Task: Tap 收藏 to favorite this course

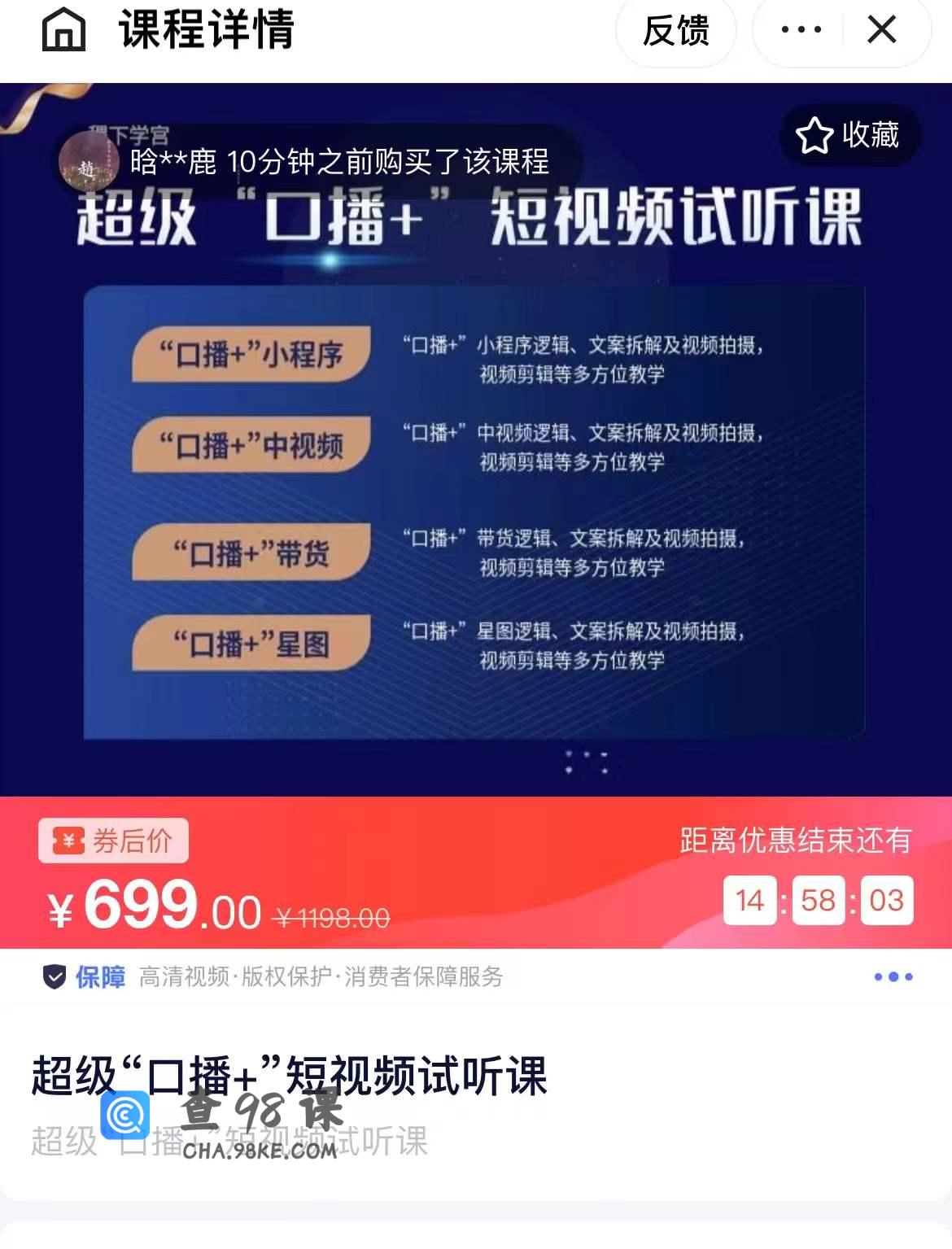Action: pos(849,135)
